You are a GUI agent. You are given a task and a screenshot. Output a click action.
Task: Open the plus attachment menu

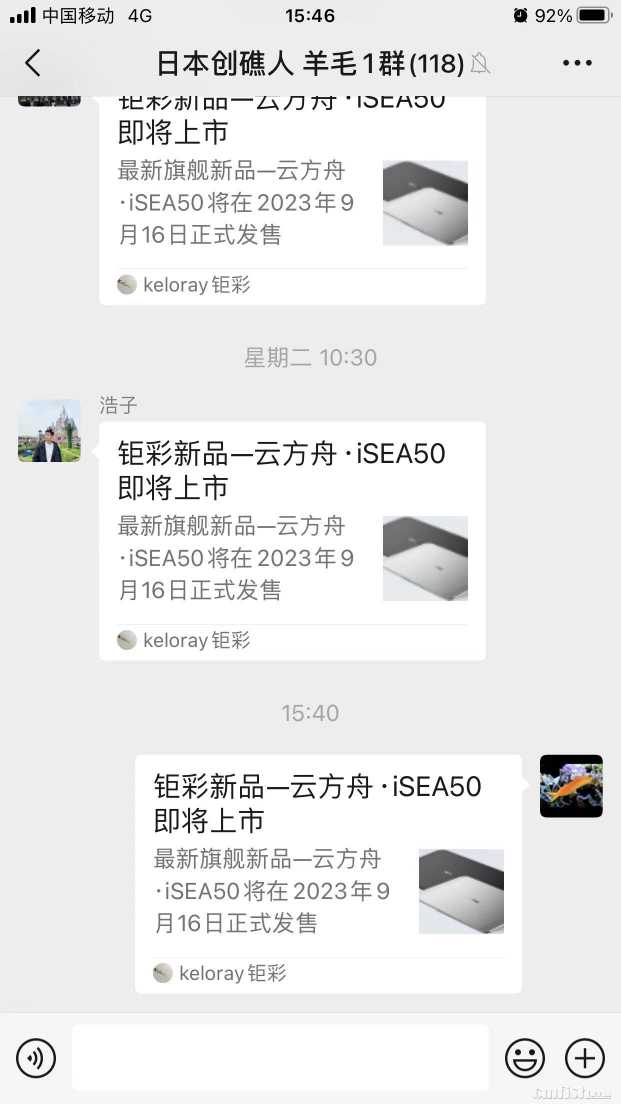[585, 1058]
